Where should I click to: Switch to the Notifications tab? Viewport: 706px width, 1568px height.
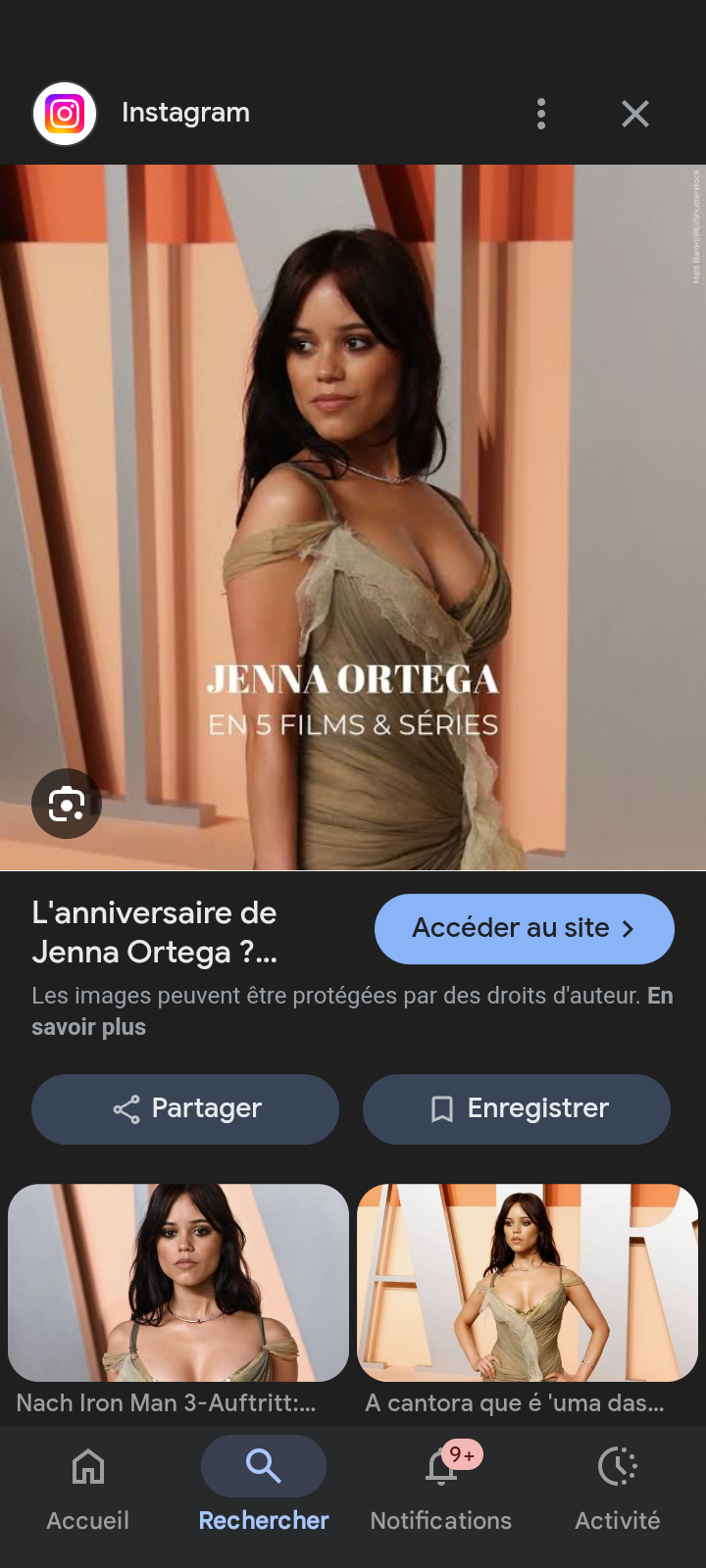coord(441,1490)
